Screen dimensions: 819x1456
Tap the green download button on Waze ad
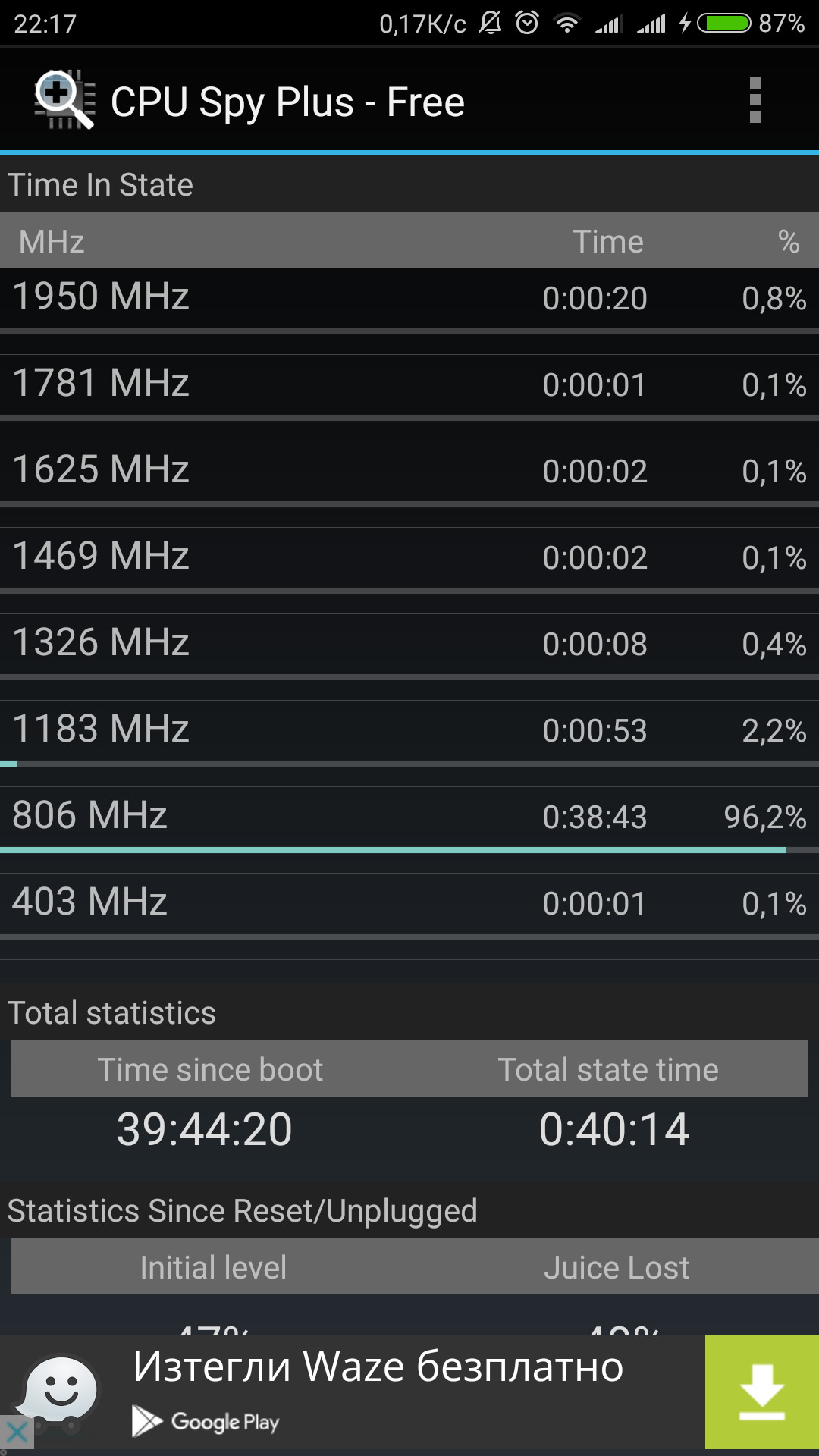(761, 1392)
